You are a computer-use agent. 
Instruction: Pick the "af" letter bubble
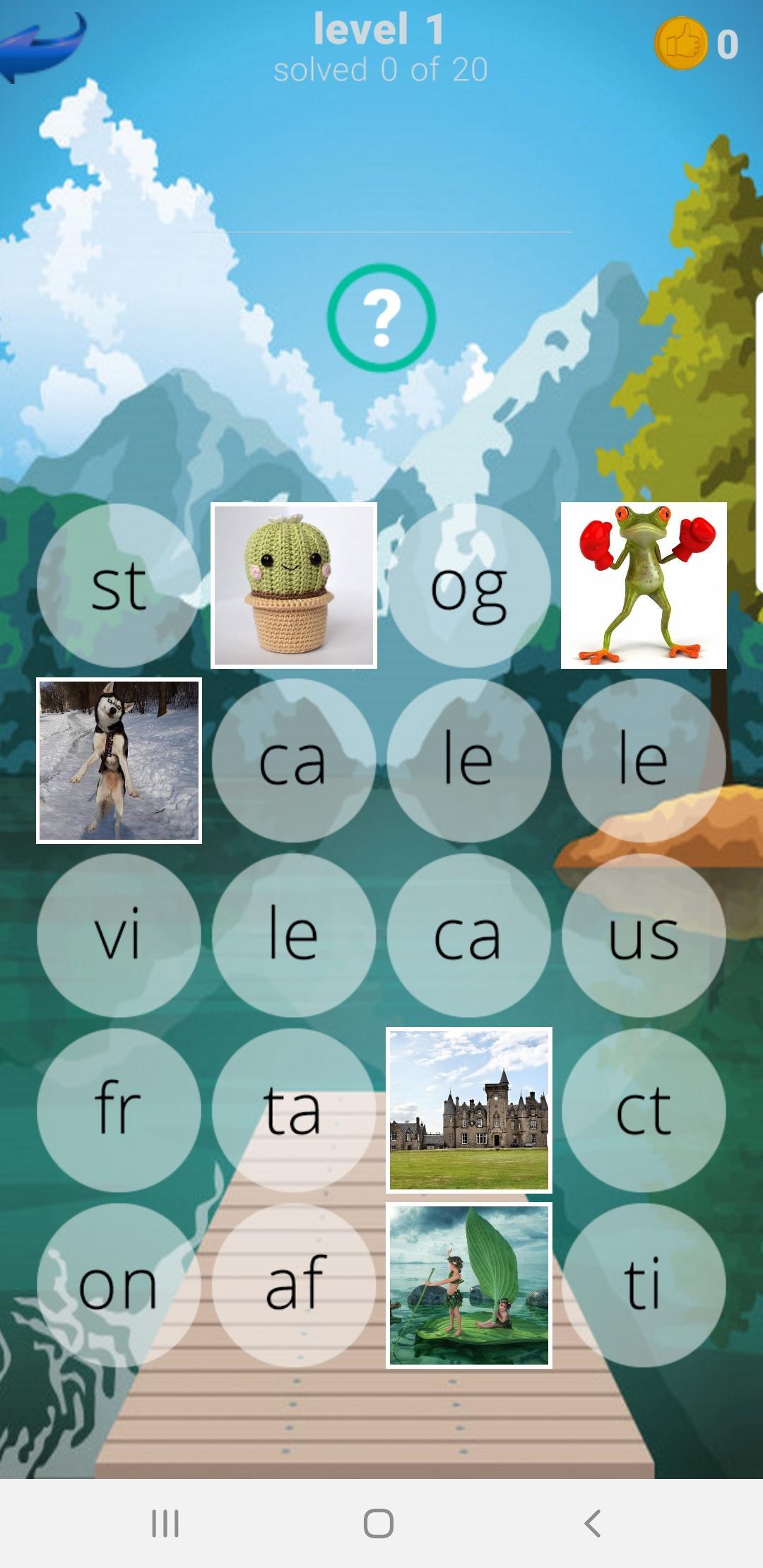pos(294,1285)
